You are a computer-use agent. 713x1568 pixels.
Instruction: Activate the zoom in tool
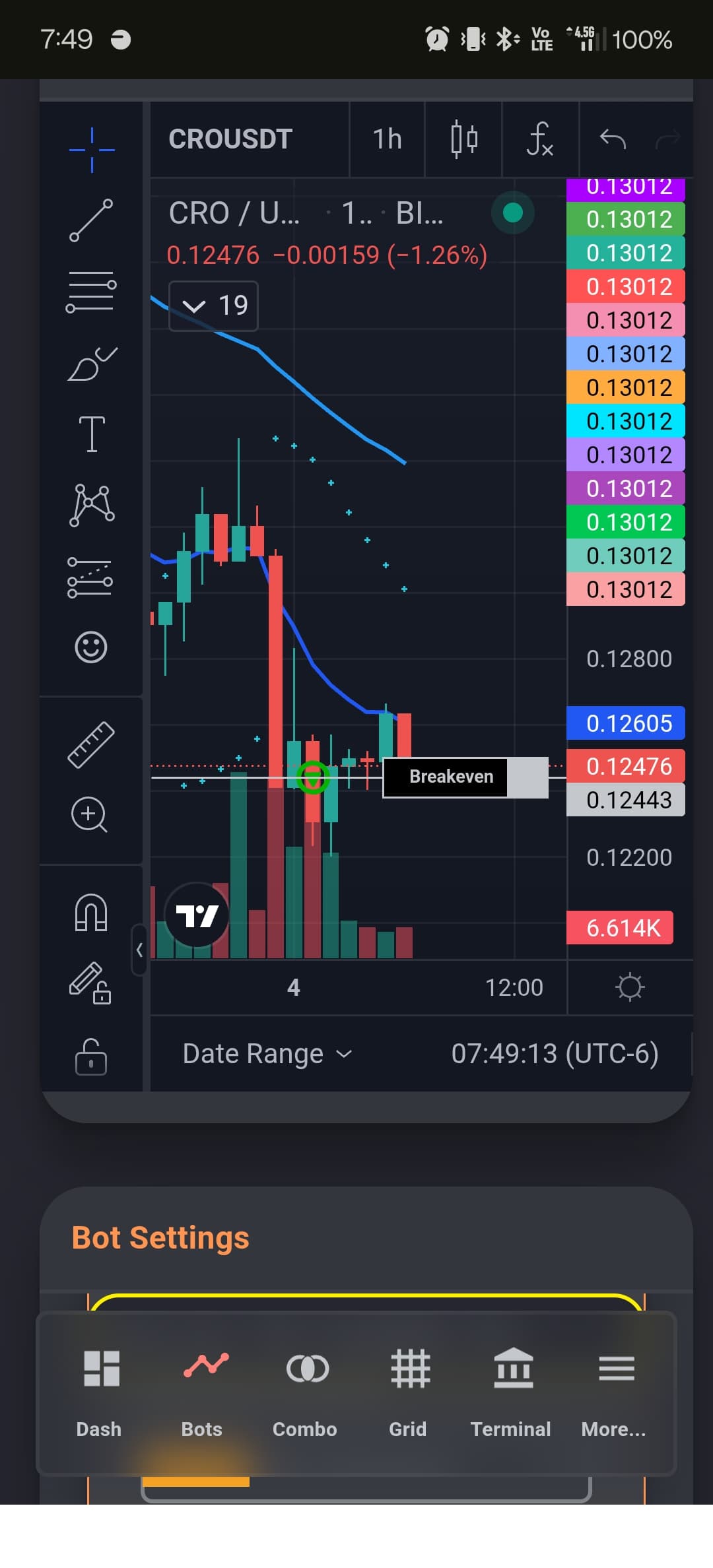tap(89, 814)
